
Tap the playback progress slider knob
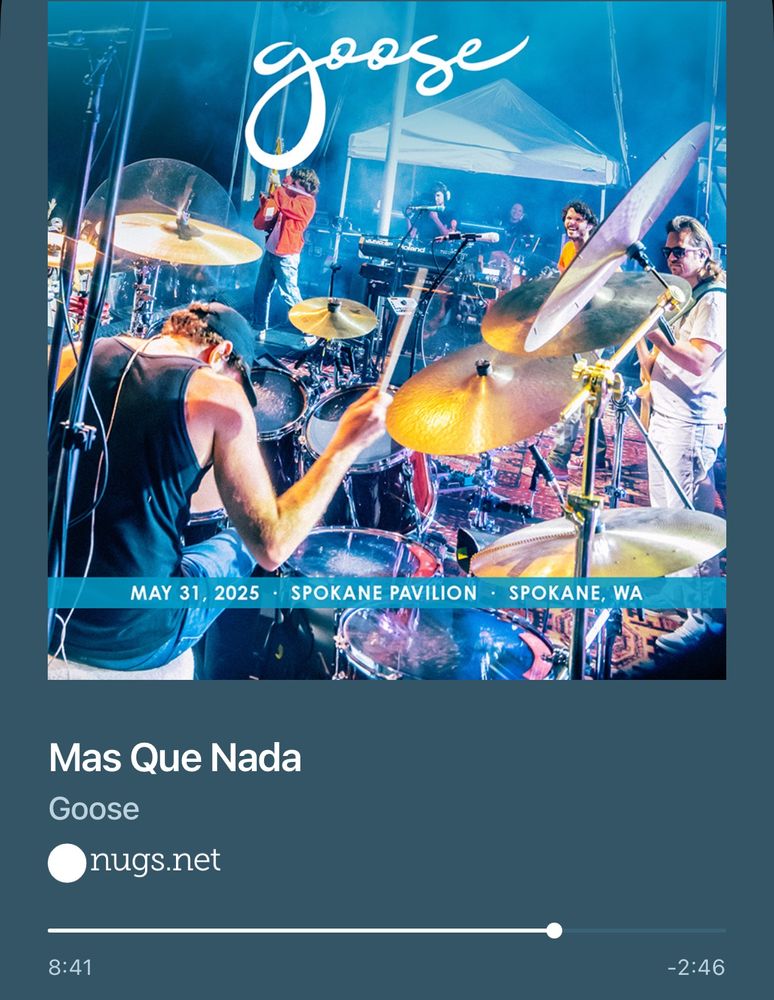(x=554, y=931)
